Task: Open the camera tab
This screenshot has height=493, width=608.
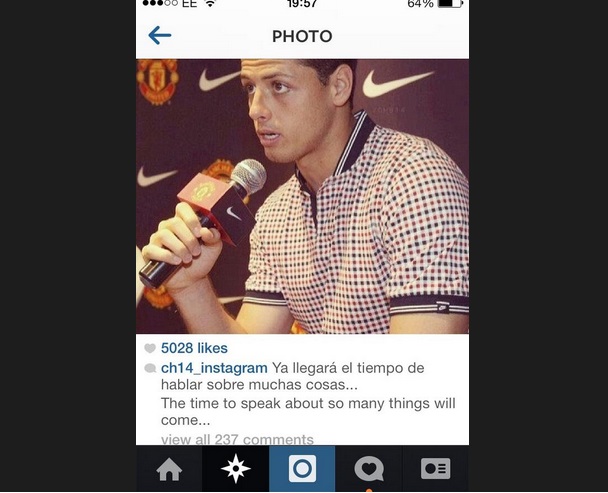Action: (302, 469)
